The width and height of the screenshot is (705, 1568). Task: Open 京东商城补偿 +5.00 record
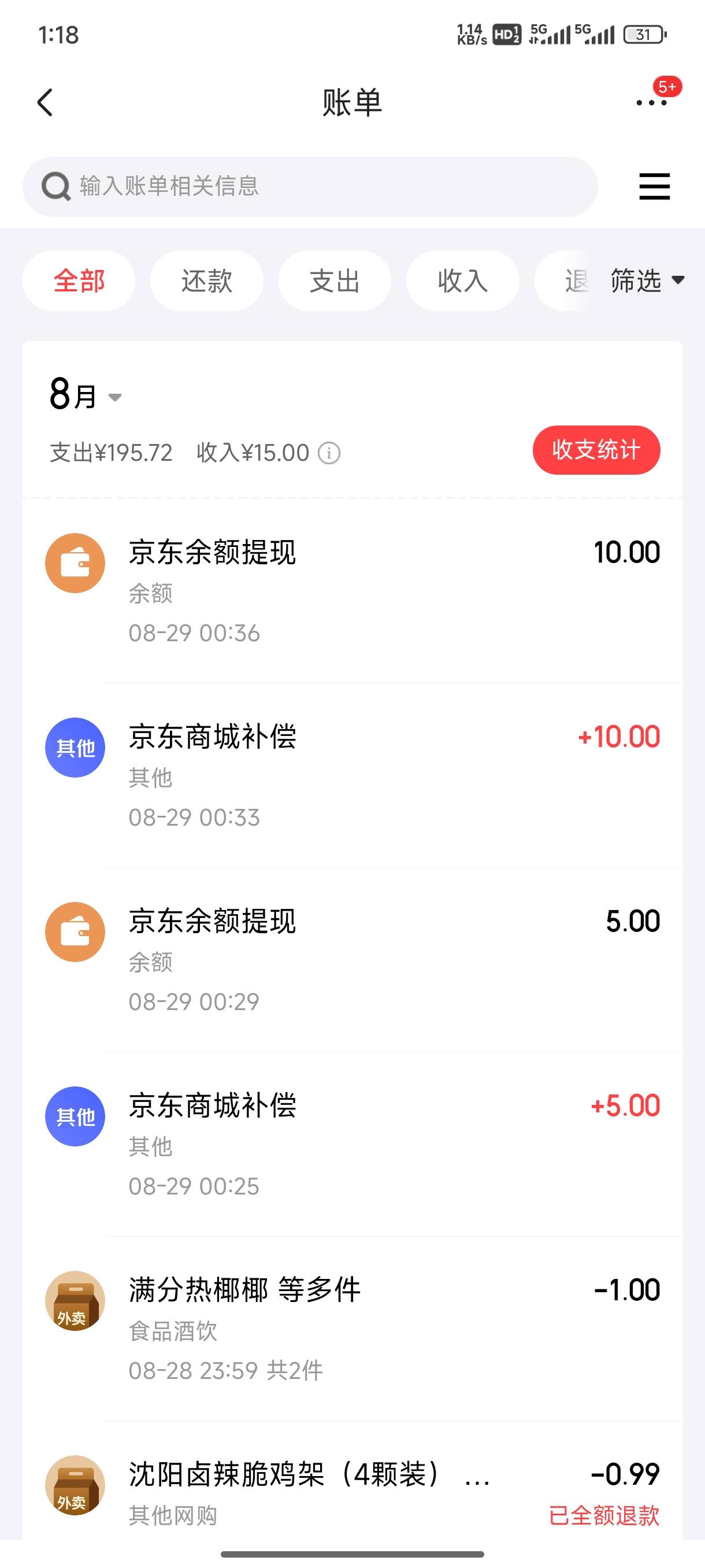coord(353,1144)
